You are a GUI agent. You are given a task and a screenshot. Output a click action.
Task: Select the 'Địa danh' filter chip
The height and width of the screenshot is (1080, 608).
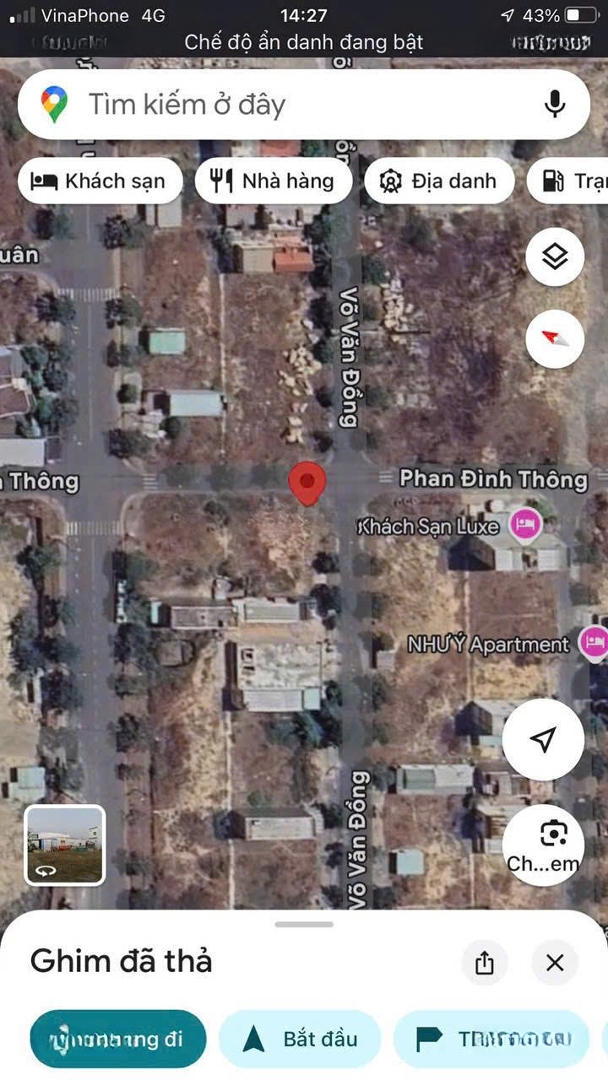pos(438,181)
